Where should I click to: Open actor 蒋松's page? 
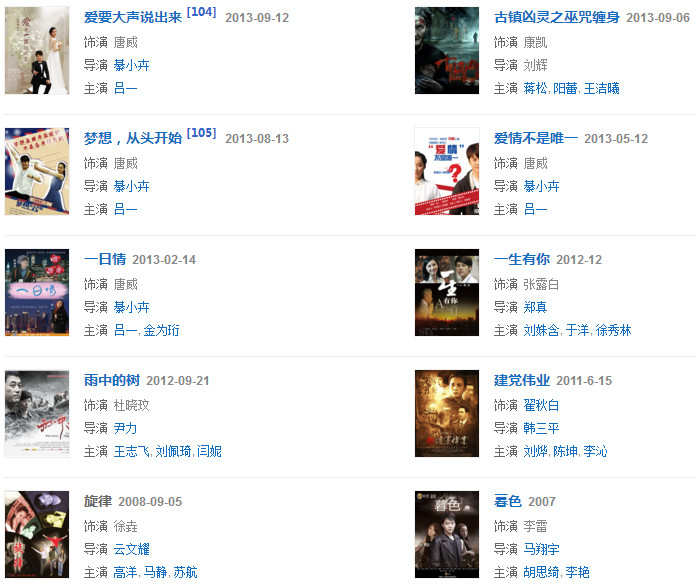pos(535,88)
